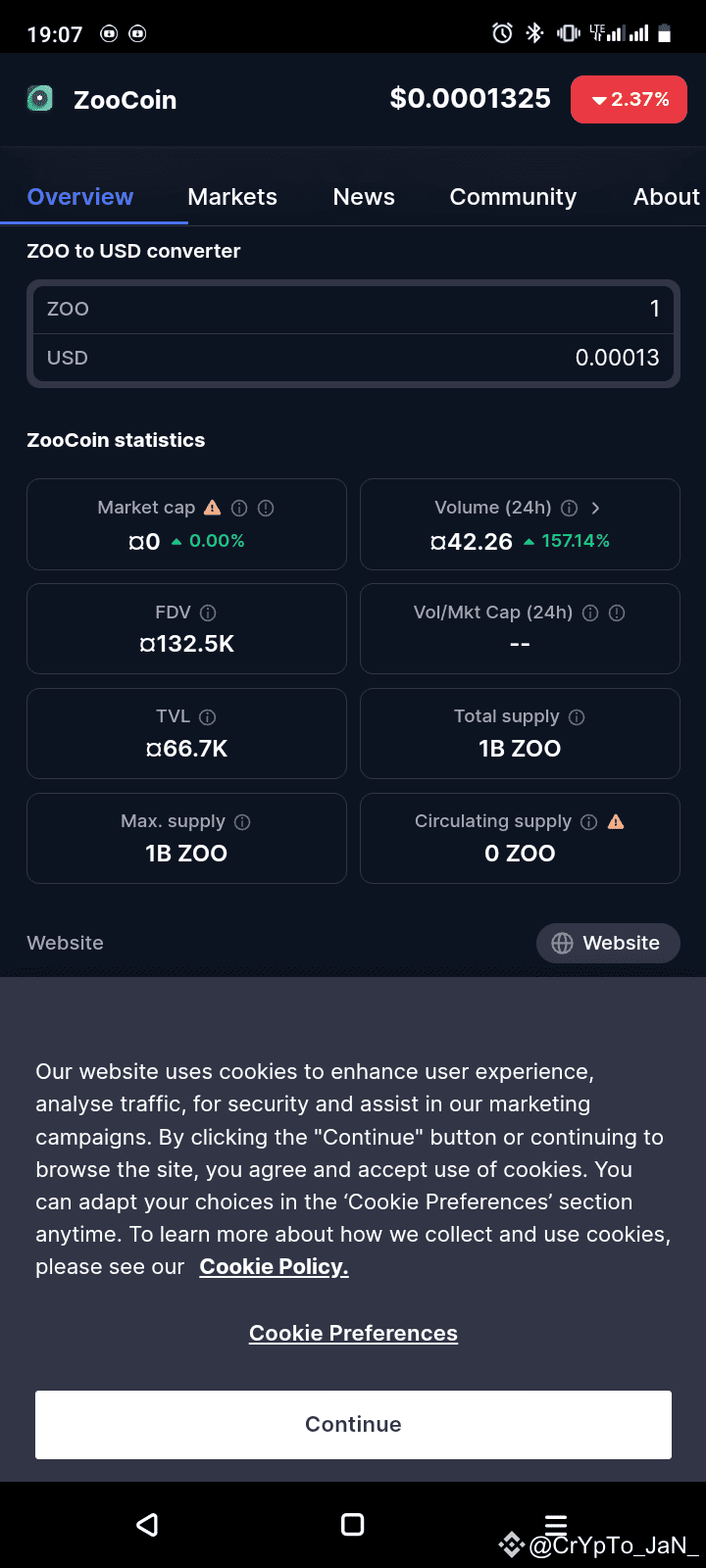Read the Cookie Policy link
Image resolution: width=706 pixels, height=1568 pixels.
click(x=274, y=1266)
